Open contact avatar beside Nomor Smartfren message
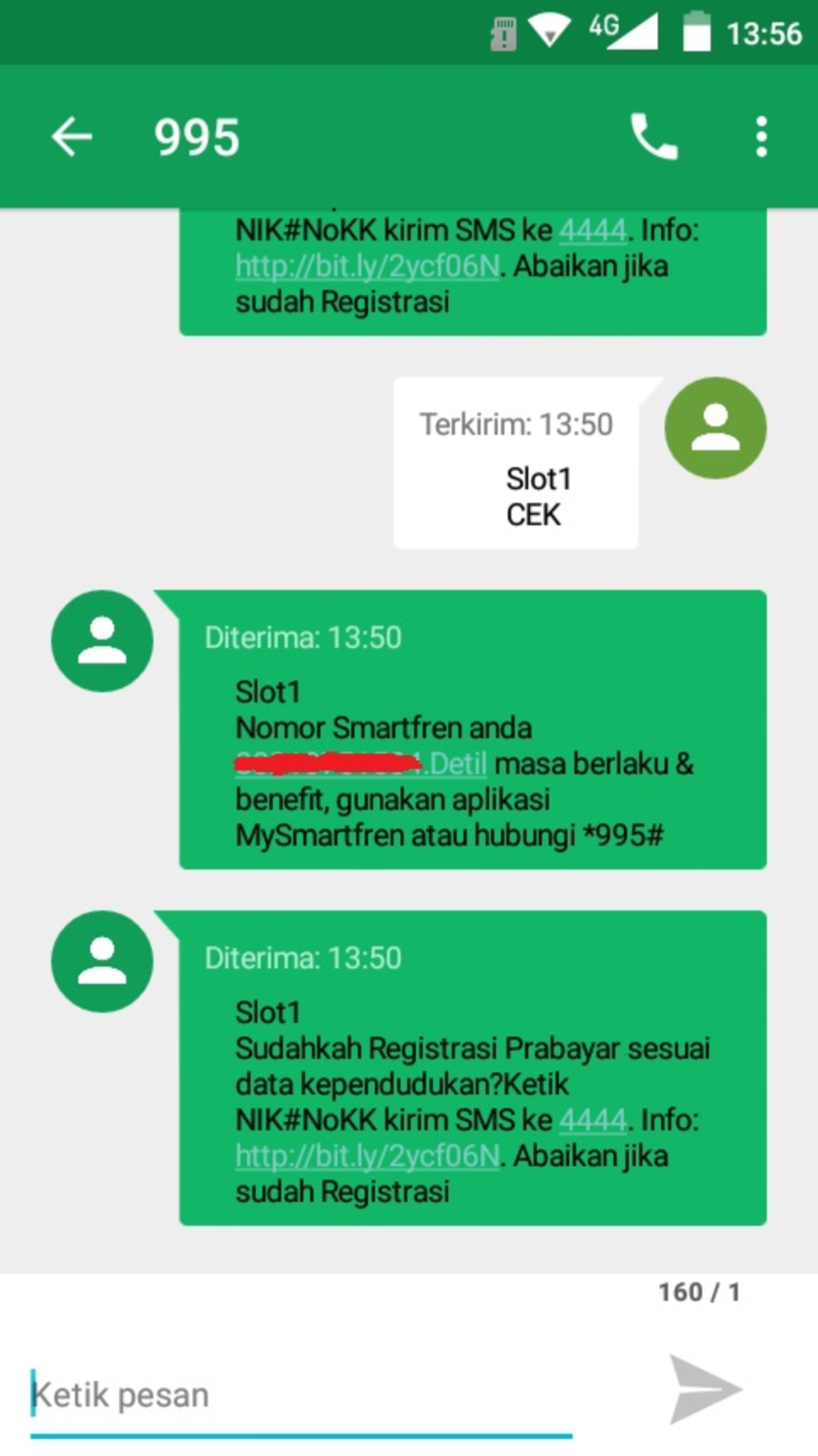This screenshot has height=1456, width=818. click(102, 641)
